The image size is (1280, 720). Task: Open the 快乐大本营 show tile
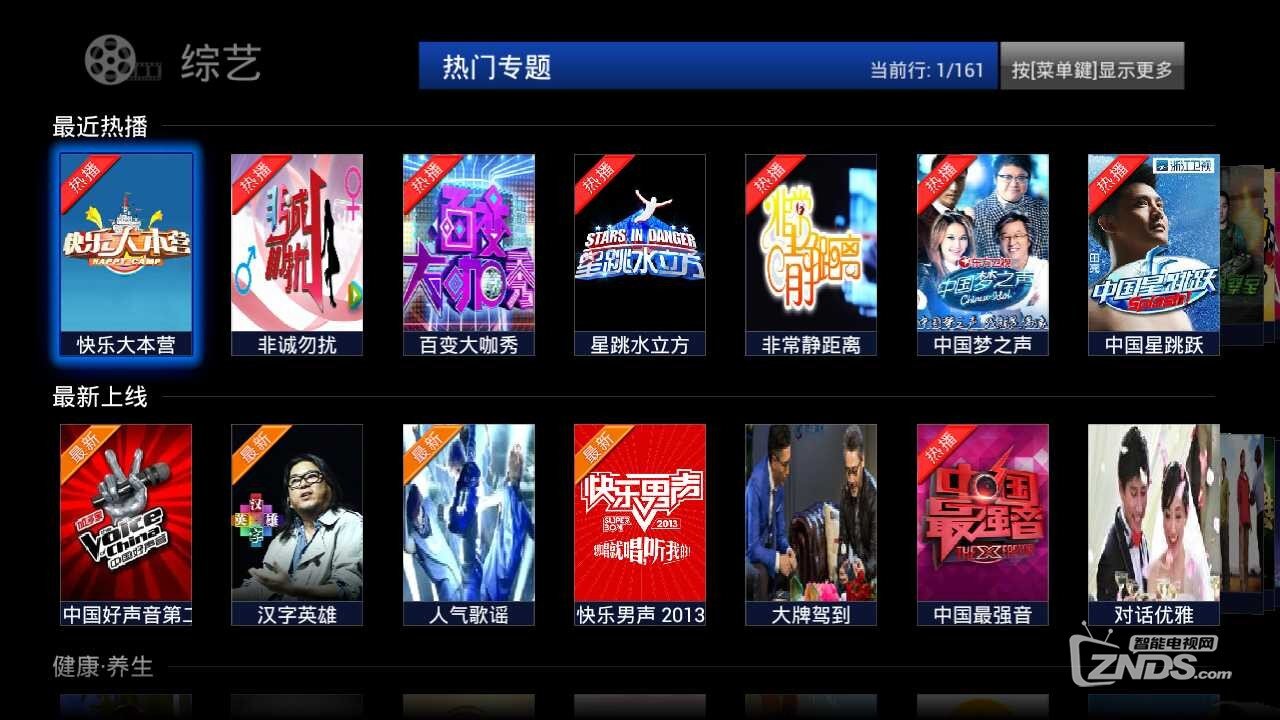[x=126, y=254]
